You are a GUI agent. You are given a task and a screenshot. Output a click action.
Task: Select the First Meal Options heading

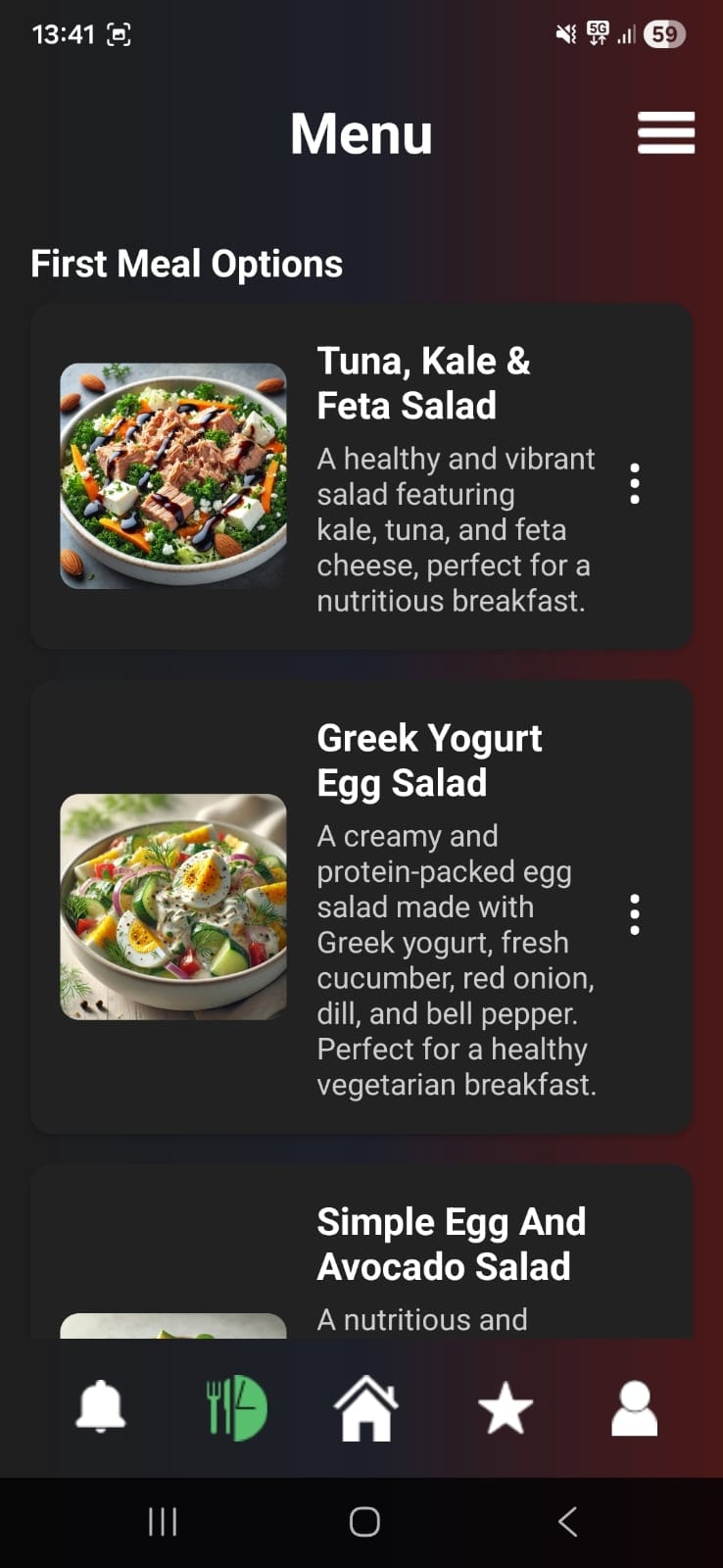pos(186,263)
